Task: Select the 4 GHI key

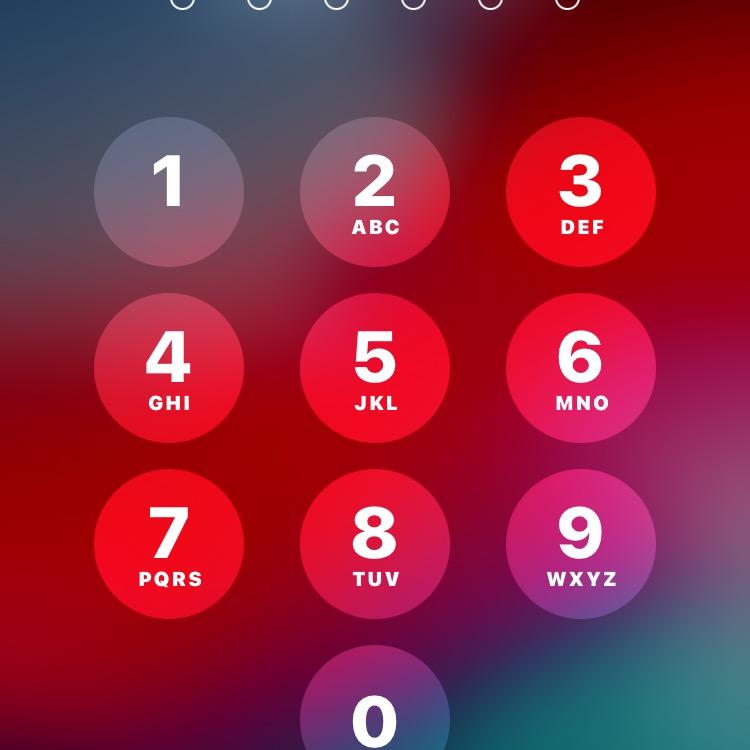Action: 169,368
